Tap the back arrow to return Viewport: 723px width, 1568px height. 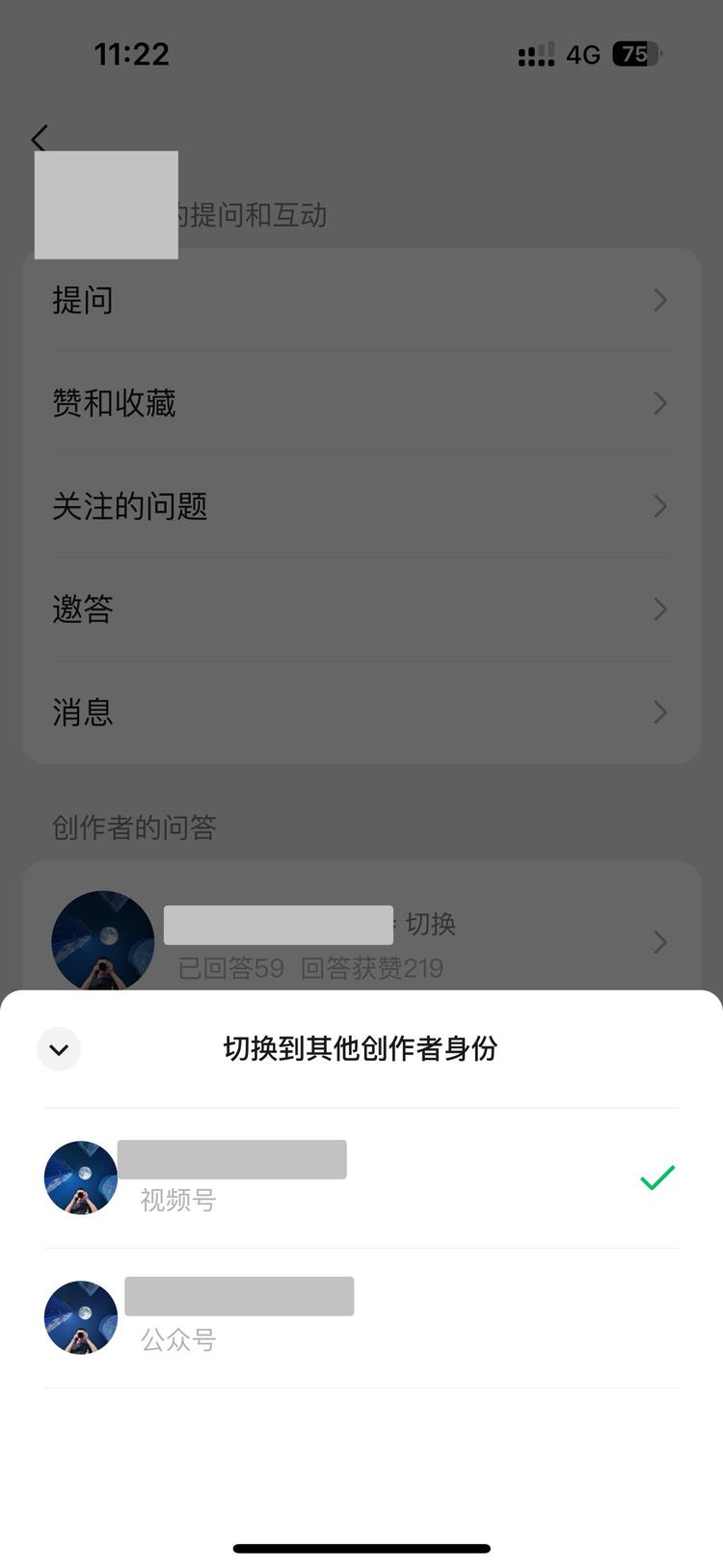[x=39, y=139]
